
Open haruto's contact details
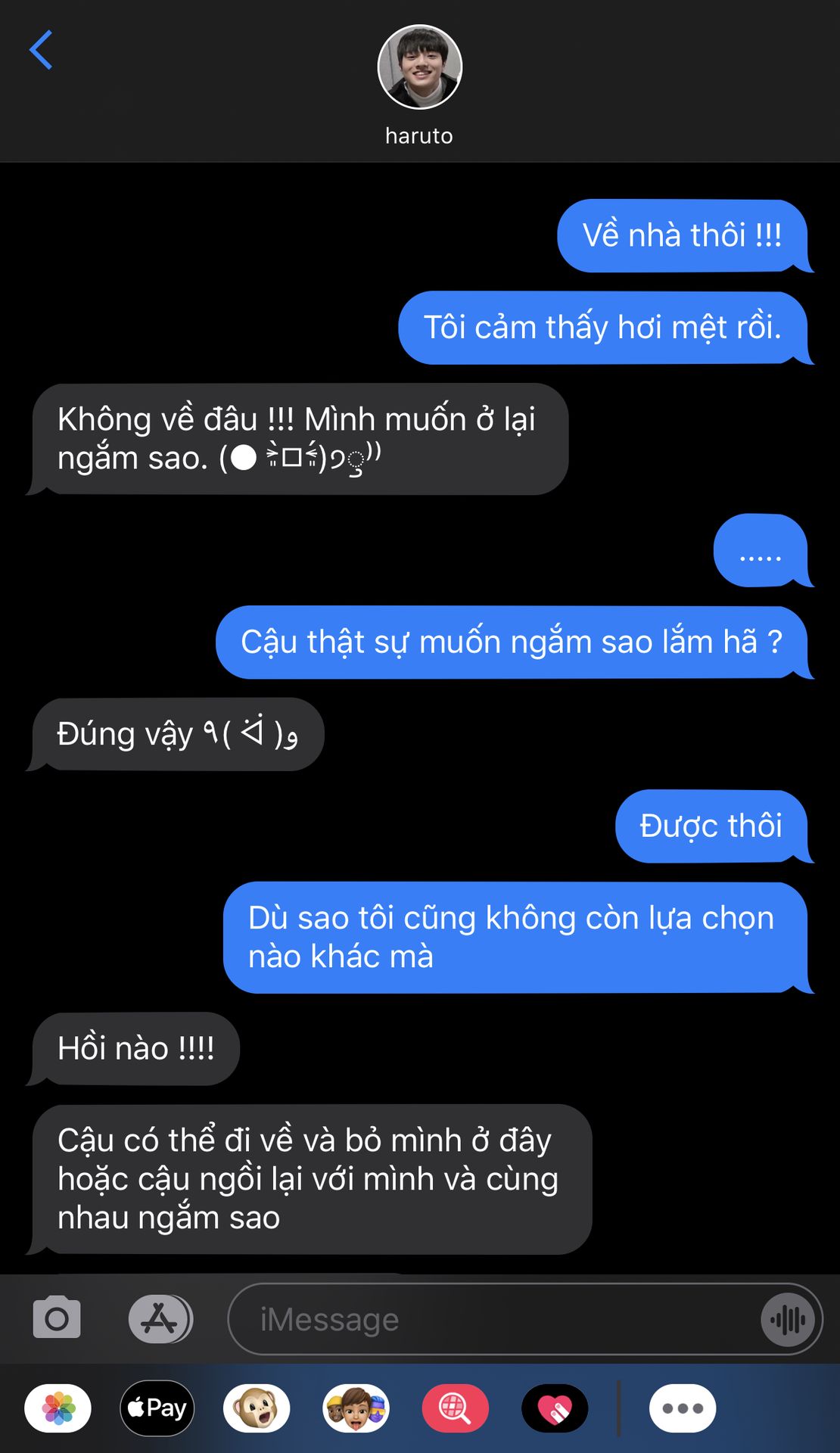point(419,83)
